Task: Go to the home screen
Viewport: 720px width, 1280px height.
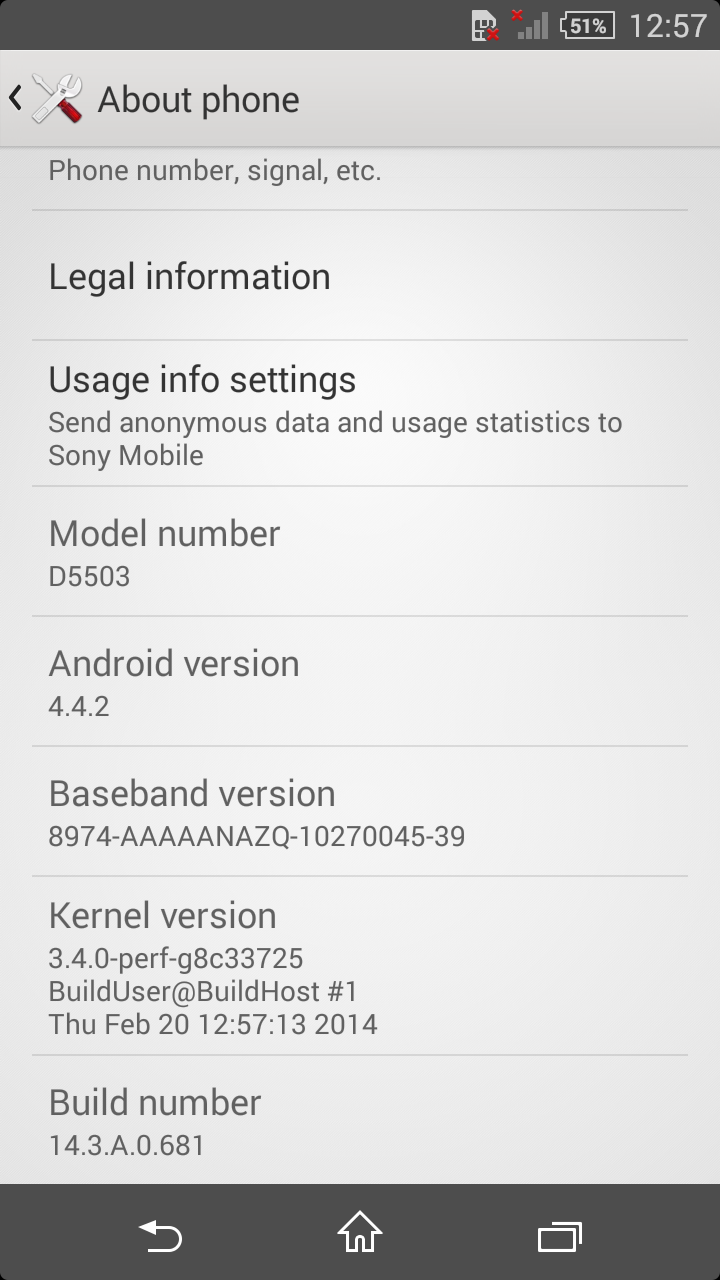Action: [360, 1233]
